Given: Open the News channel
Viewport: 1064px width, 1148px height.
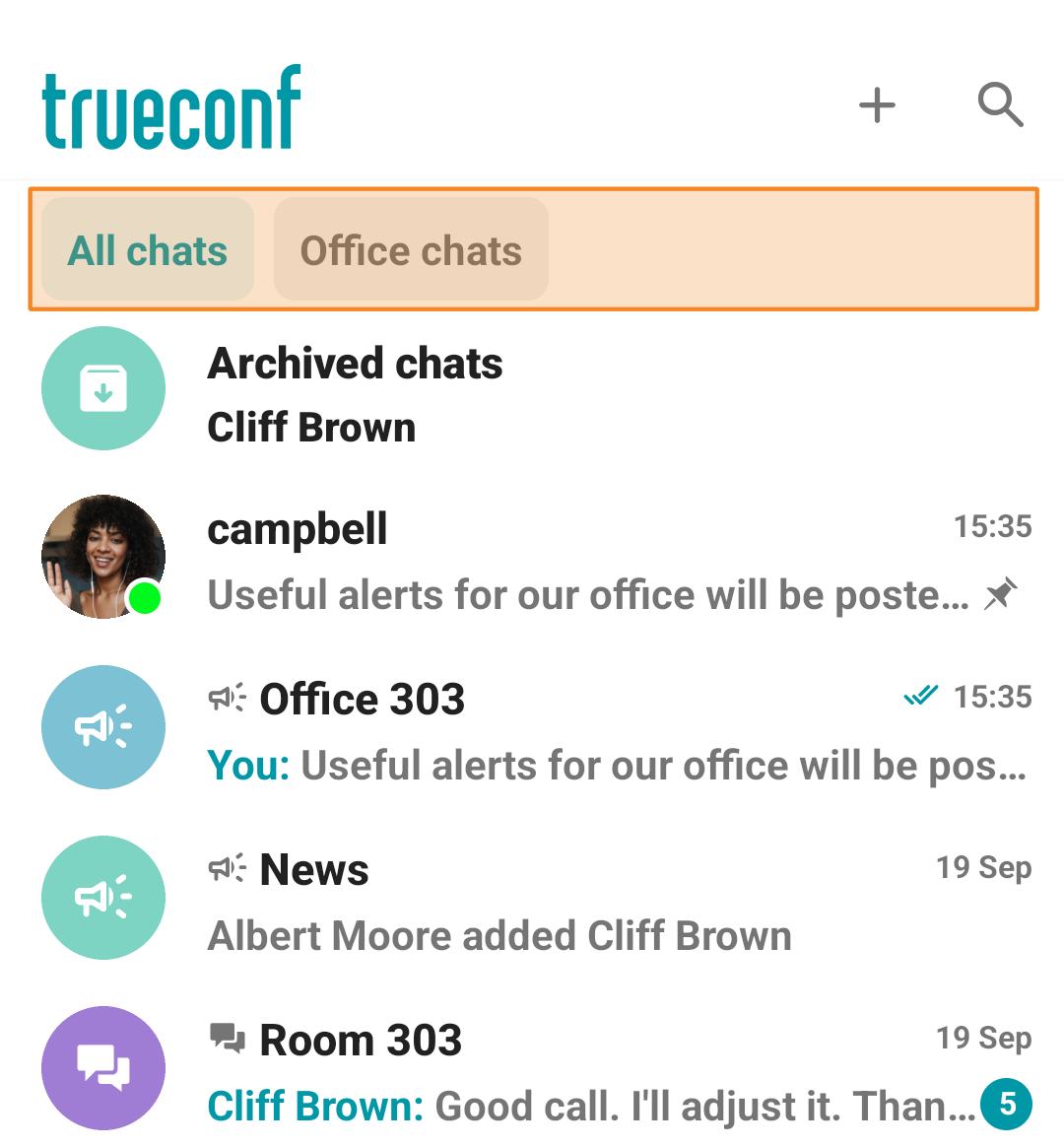Looking at the screenshot, I should click(532, 901).
